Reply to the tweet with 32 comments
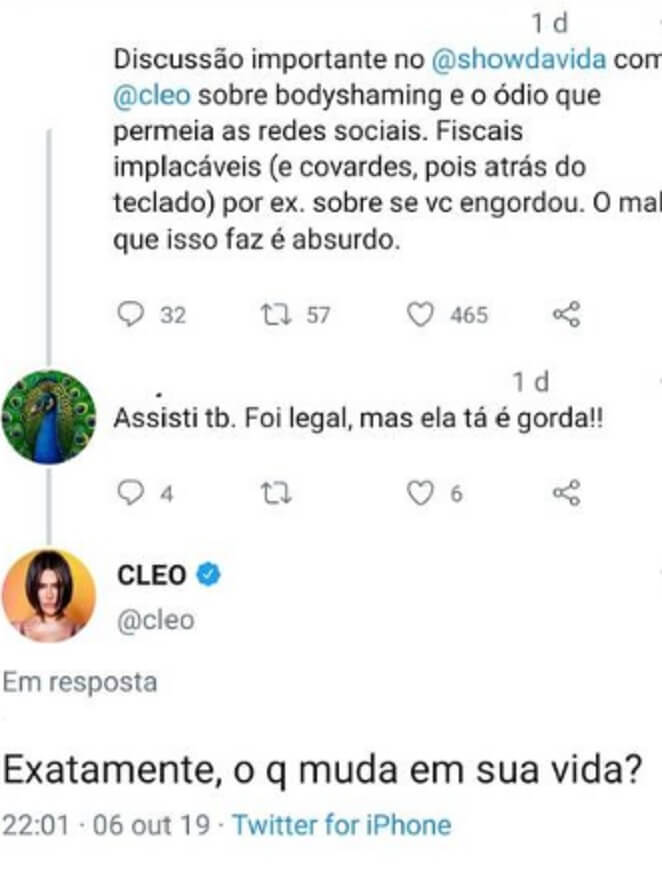The width and height of the screenshot is (662, 890). (132, 315)
